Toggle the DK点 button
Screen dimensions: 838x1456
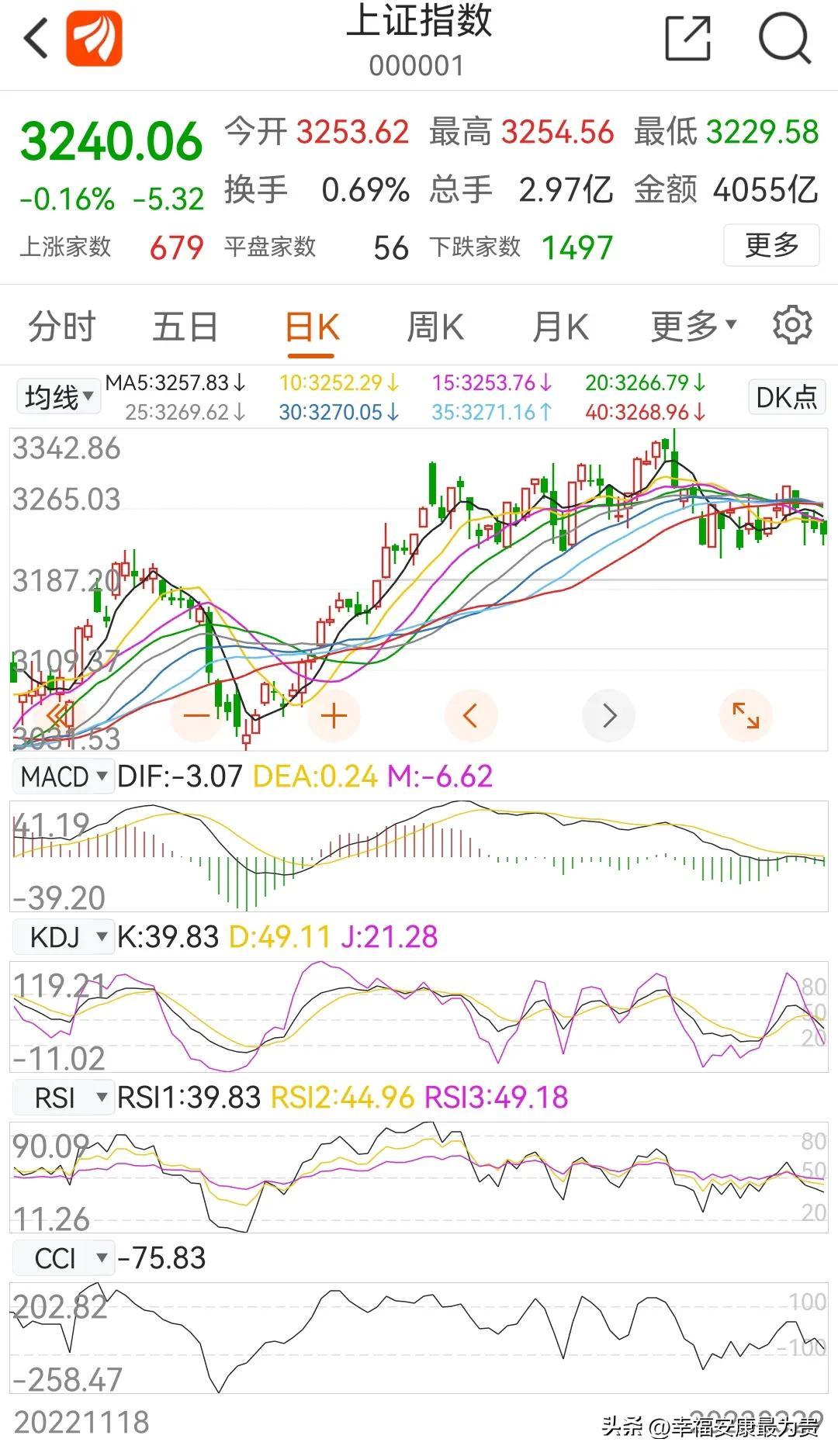pyautogui.click(x=786, y=397)
